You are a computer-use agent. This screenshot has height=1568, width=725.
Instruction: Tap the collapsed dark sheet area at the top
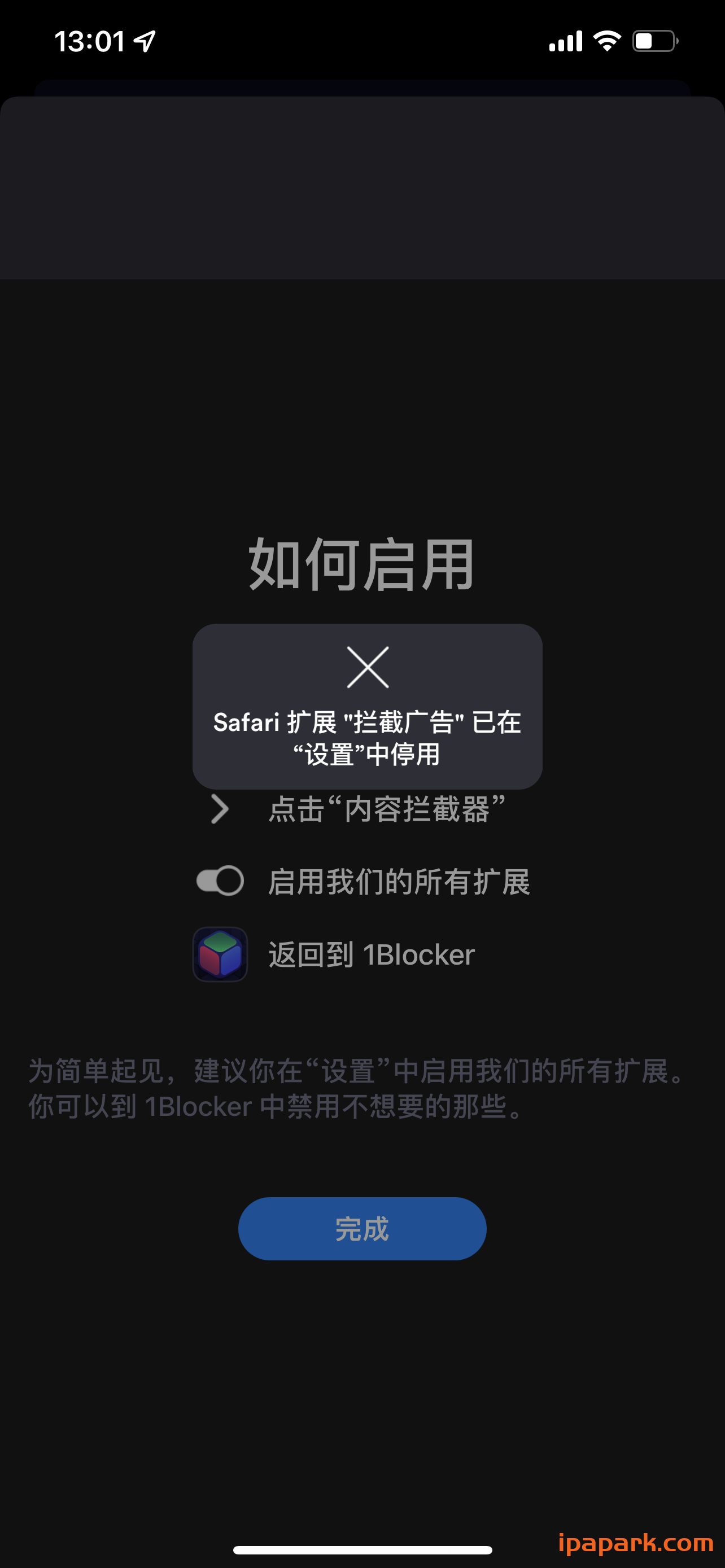[362, 183]
